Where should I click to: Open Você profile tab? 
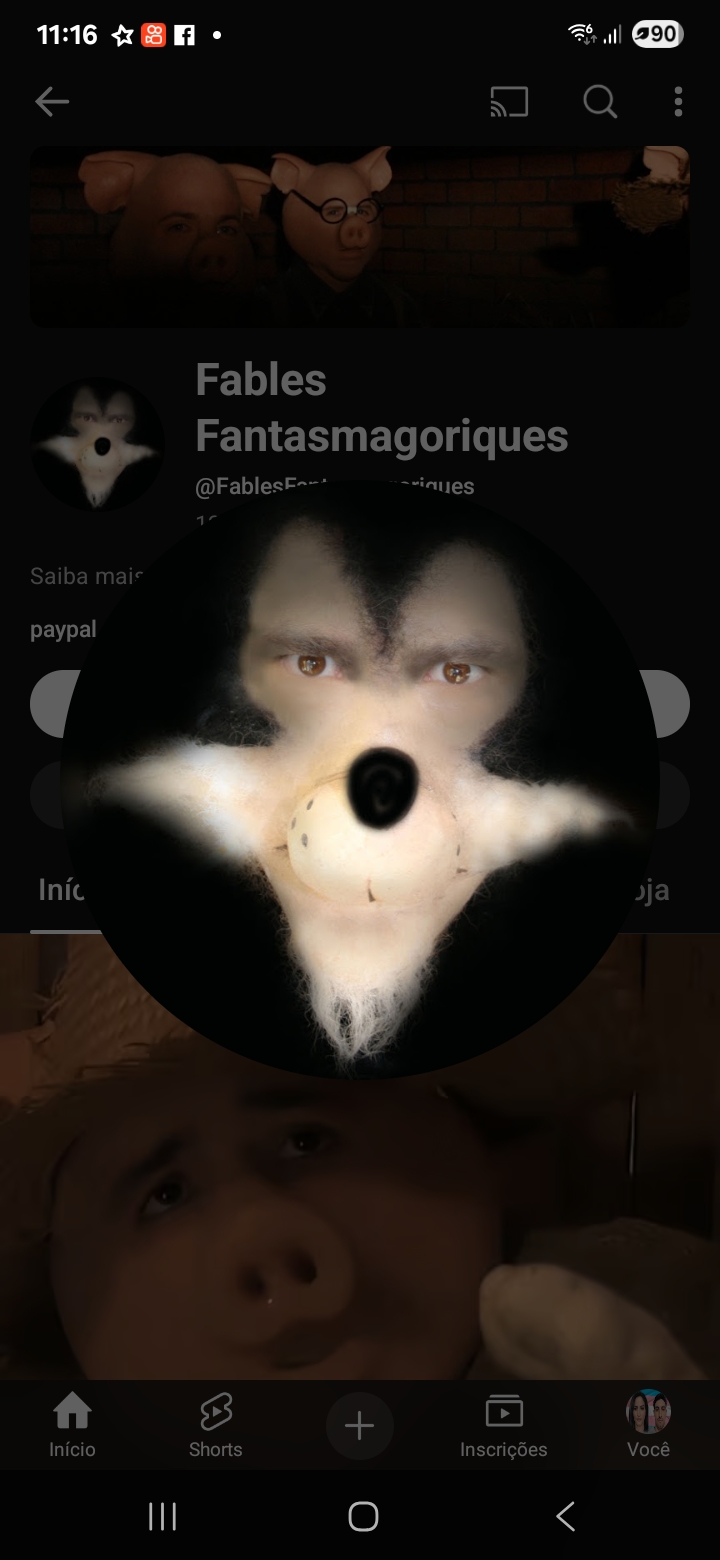click(x=648, y=1425)
